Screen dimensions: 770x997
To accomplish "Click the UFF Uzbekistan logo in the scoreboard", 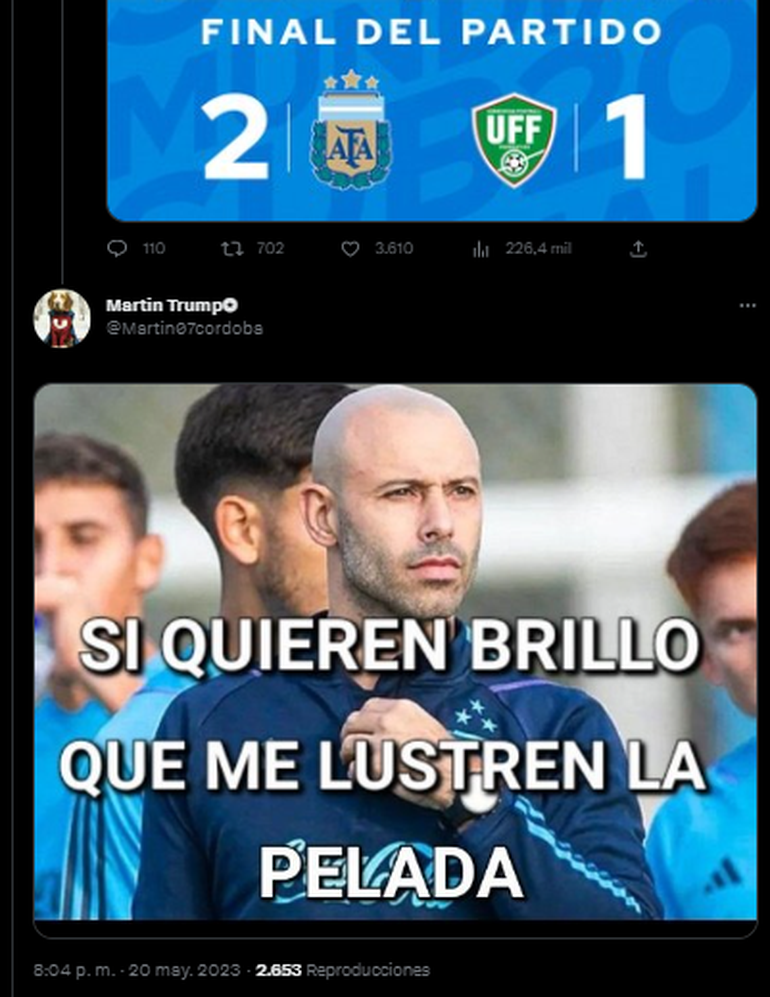I will (513, 134).
